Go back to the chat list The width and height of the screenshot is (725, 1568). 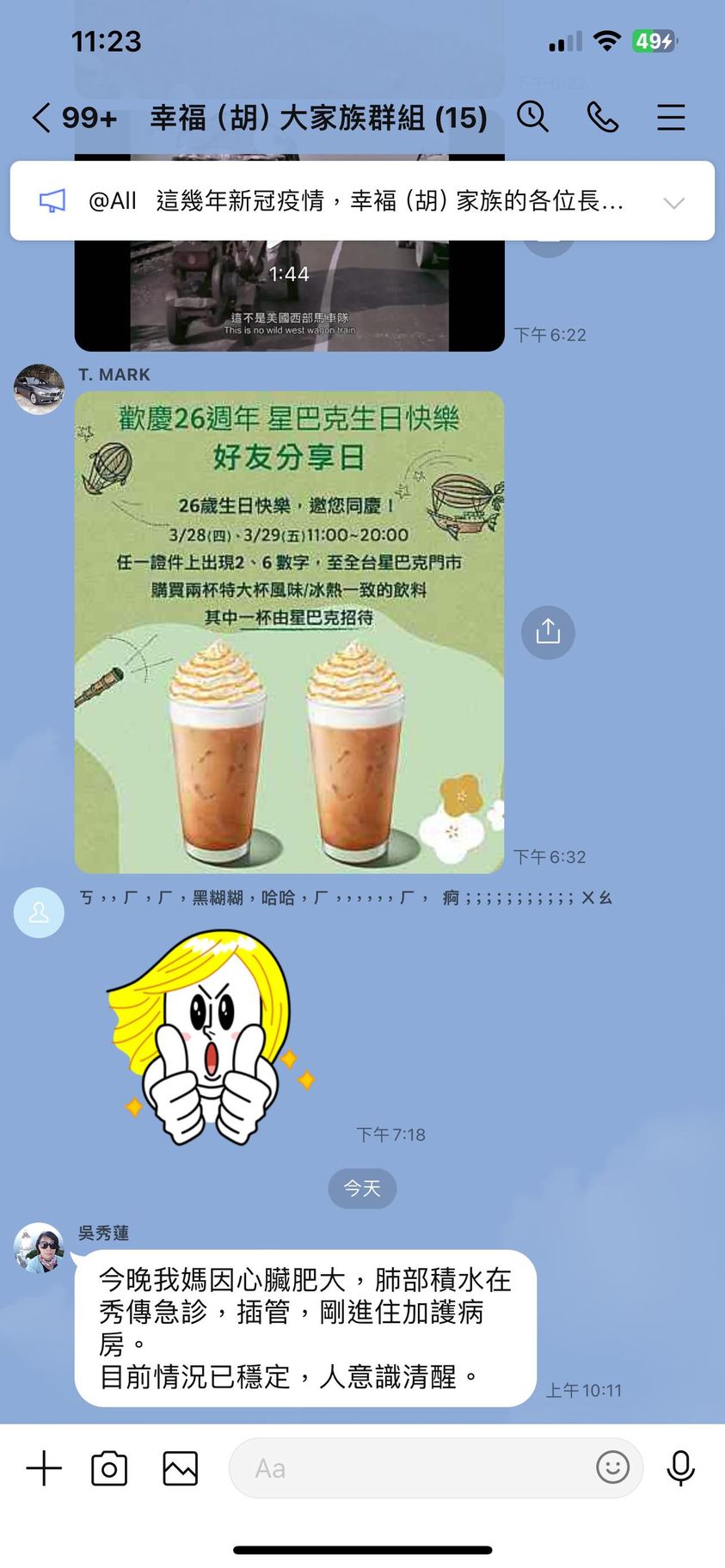coord(41,117)
